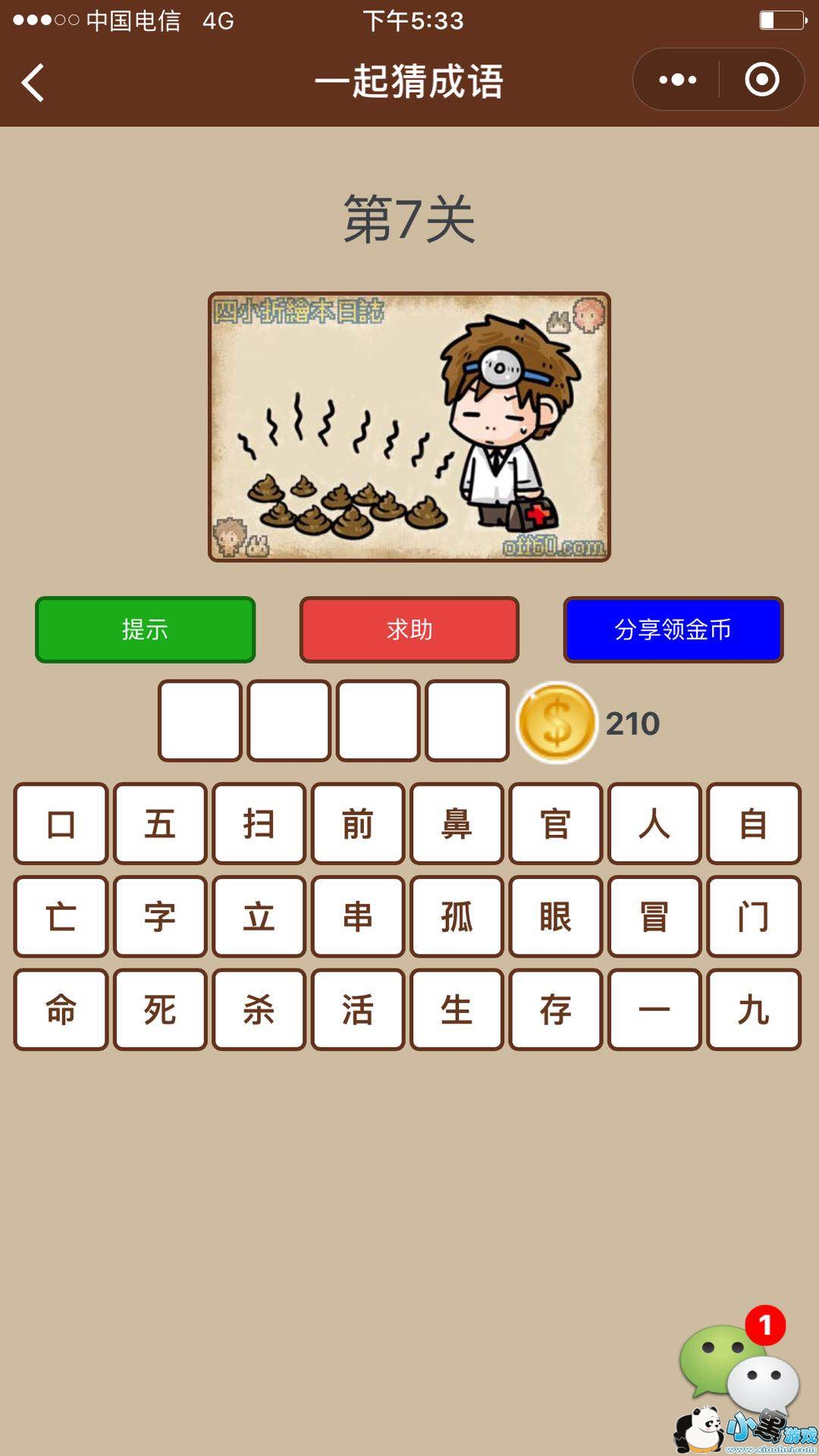
Task: Tap the character tile 口
Action: [61, 824]
